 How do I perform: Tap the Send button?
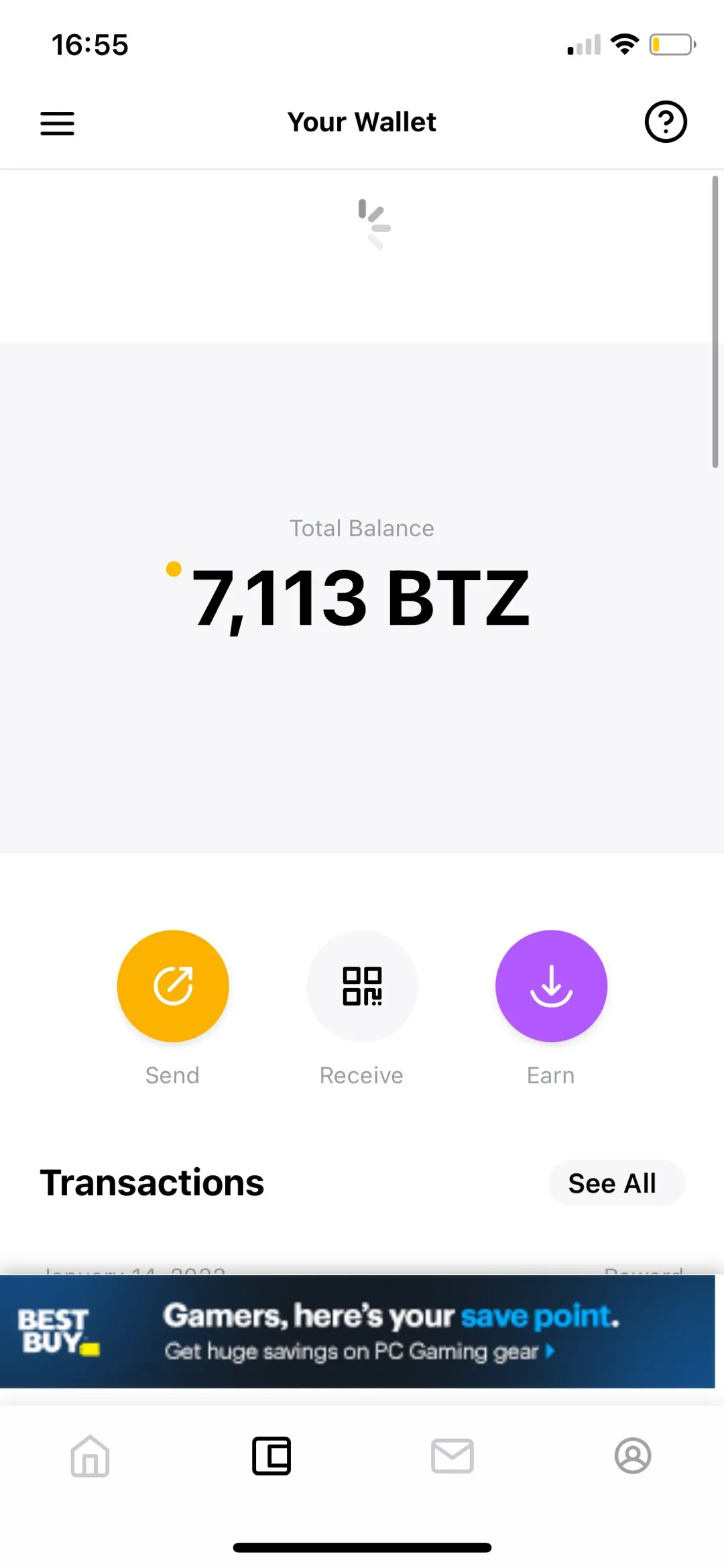click(x=173, y=985)
